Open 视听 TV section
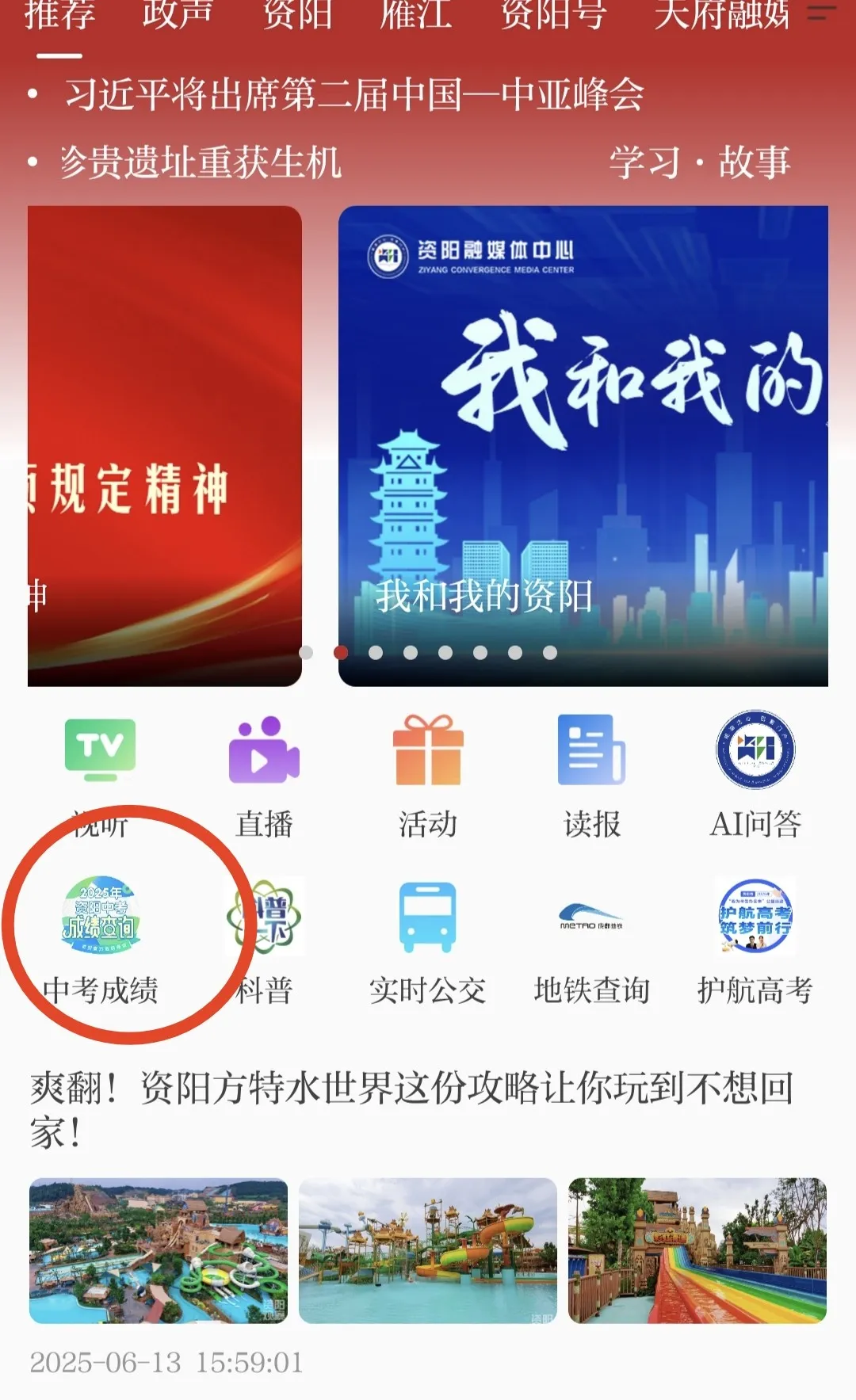 (100, 776)
